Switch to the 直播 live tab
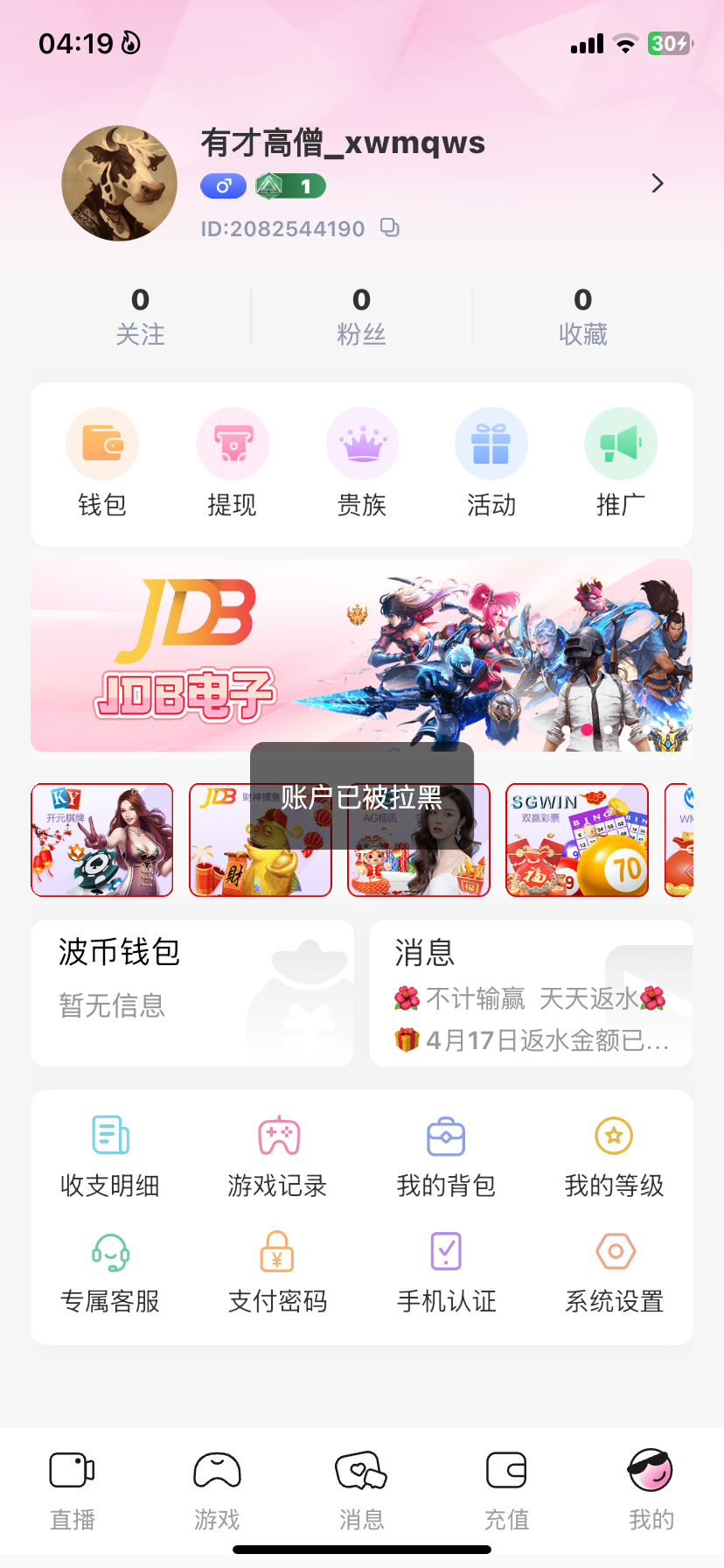Image resolution: width=724 pixels, height=1568 pixels. pos(73,1489)
